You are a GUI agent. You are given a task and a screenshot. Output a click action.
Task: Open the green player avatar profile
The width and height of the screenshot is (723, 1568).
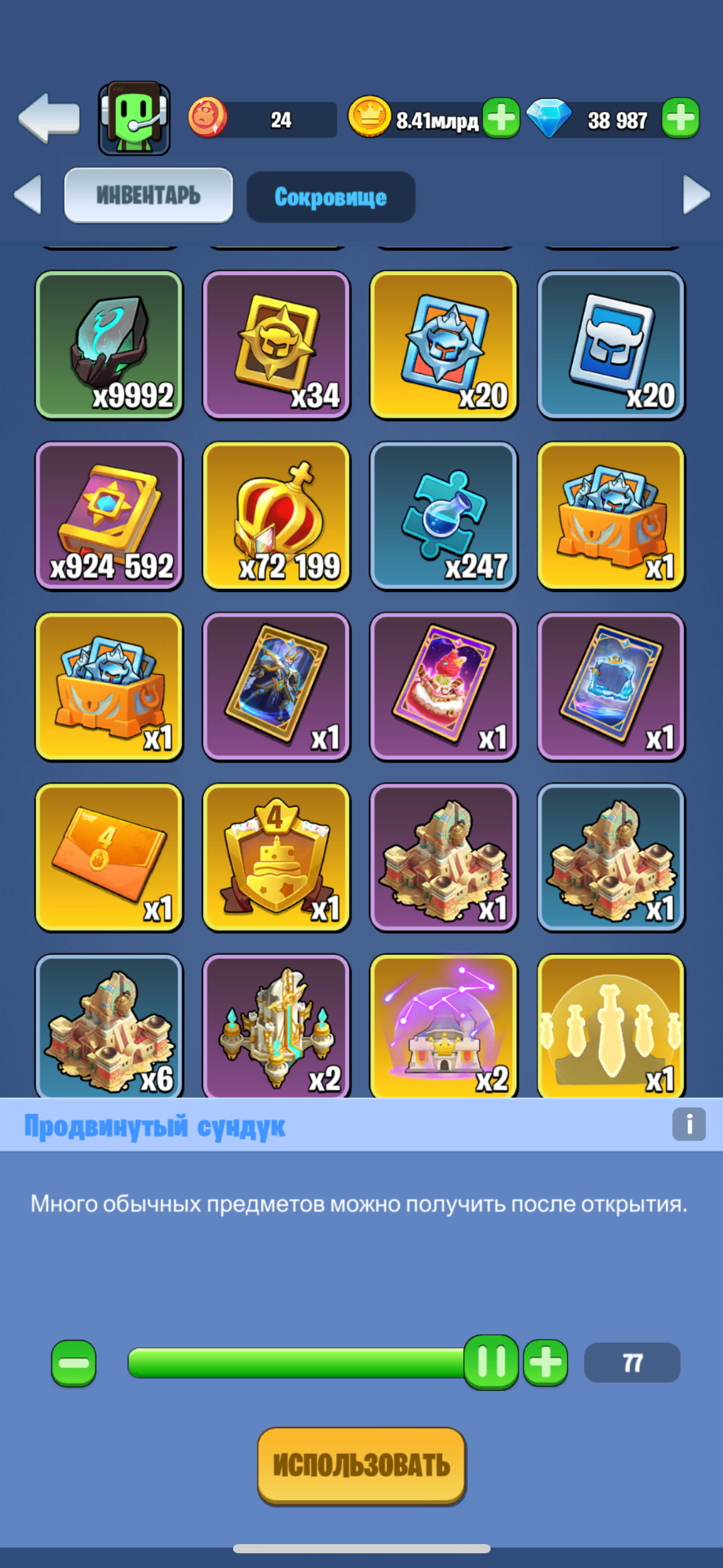point(134,118)
